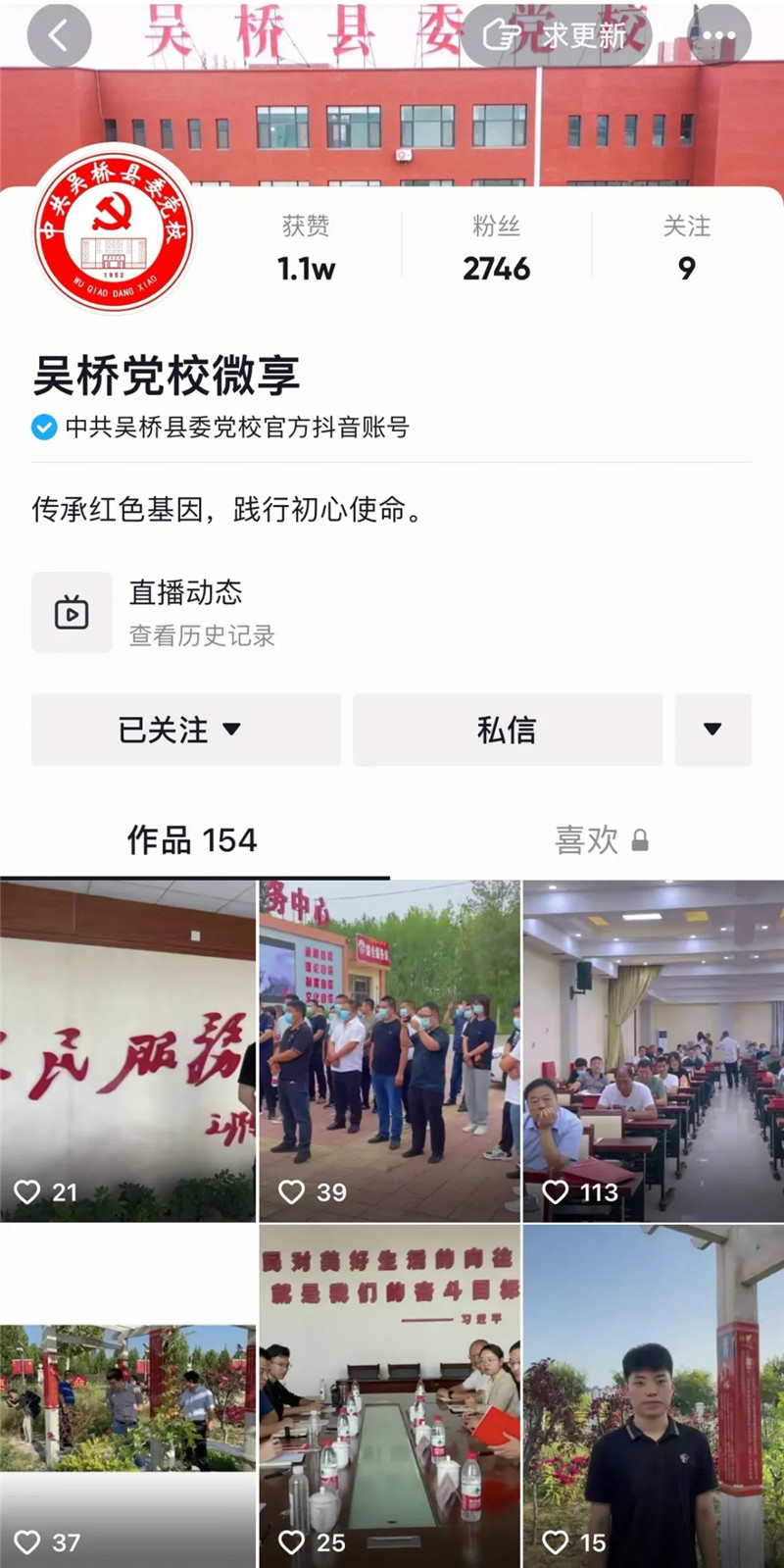Open the video with 39 likes
Image resolution: width=784 pixels, height=1568 pixels.
pyautogui.click(x=389, y=1049)
